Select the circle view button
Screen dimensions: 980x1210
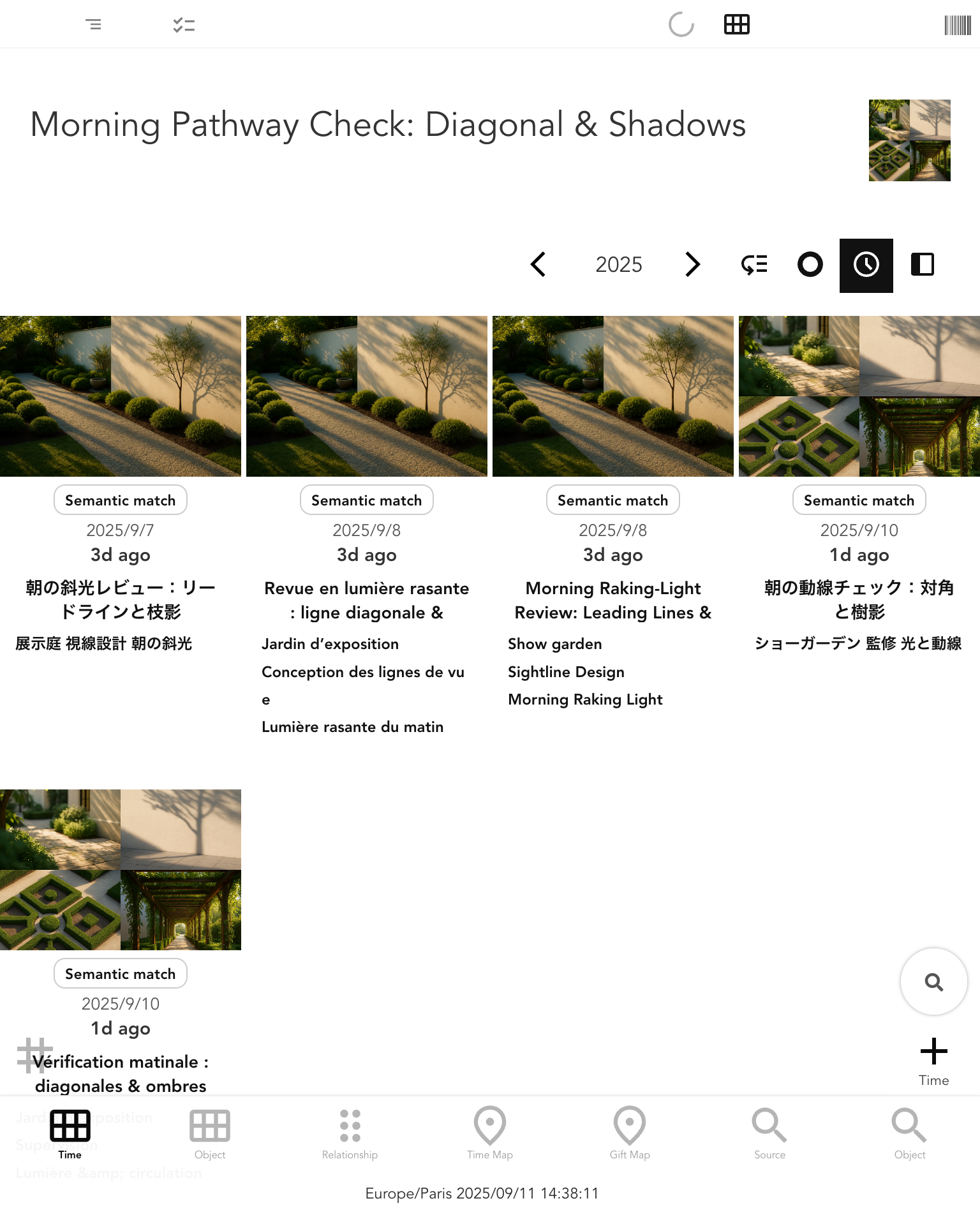point(810,264)
